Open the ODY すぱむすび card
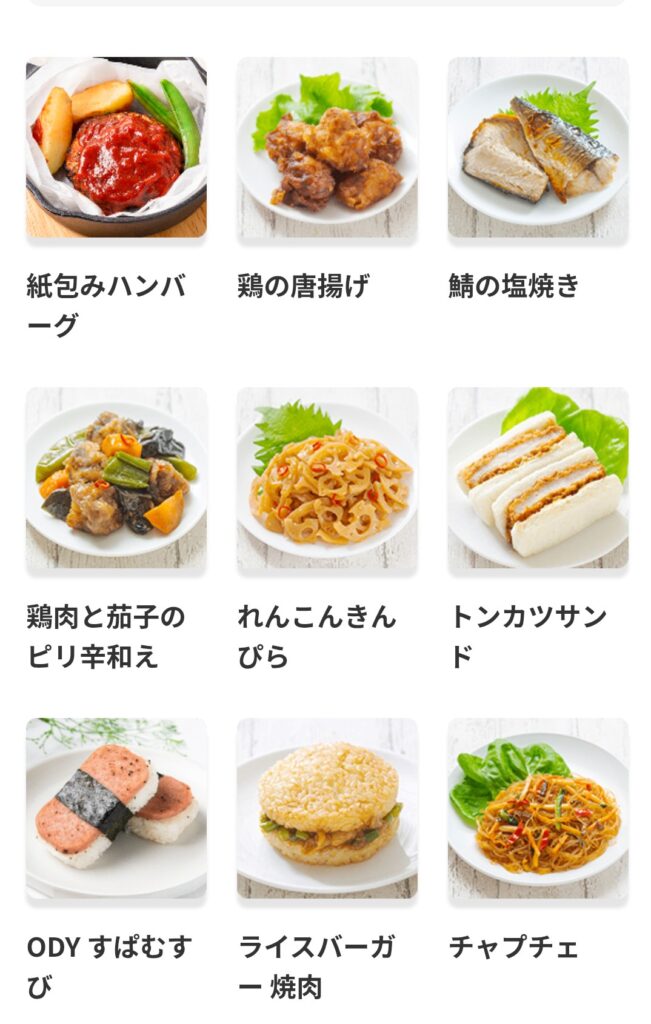Screen dimensions: 651x1024 (116, 808)
